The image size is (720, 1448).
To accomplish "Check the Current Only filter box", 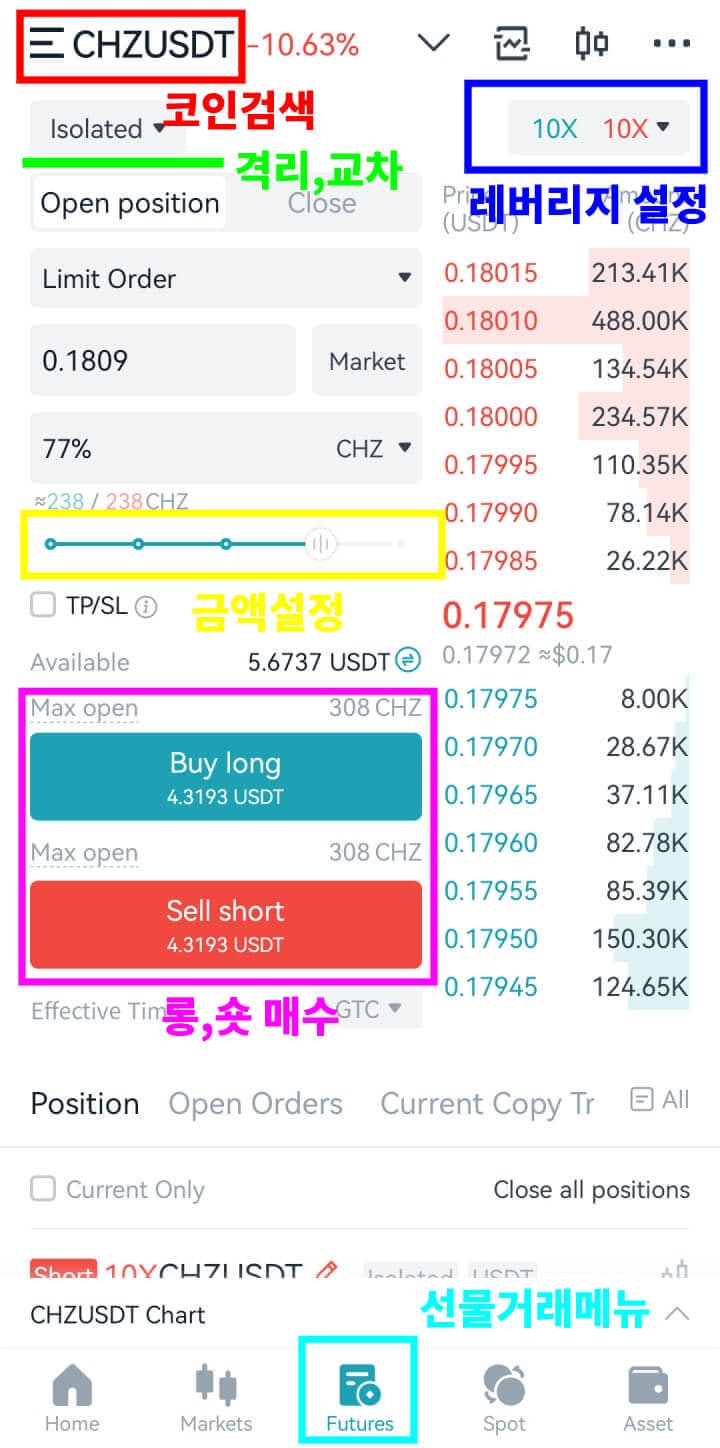I will pyautogui.click(x=42, y=1189).
